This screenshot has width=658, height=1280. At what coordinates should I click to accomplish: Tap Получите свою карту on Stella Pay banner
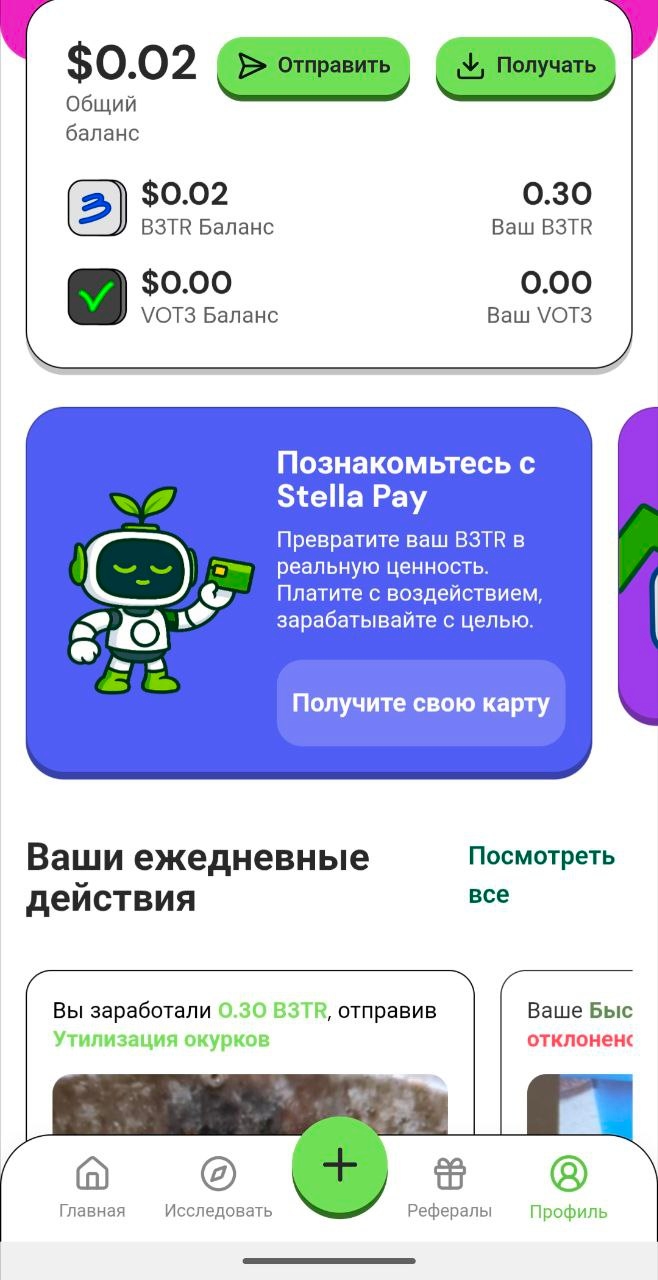pyautogui.click(x=420, y=703)
